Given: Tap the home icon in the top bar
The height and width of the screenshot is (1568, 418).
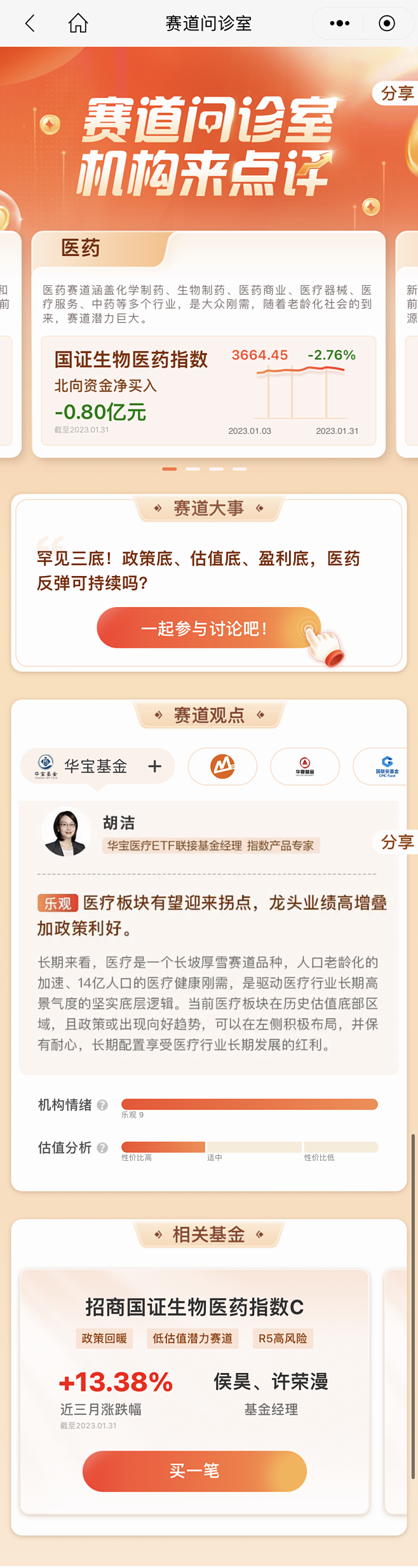Looking at the screenshot, I should [x=78, y=23].
